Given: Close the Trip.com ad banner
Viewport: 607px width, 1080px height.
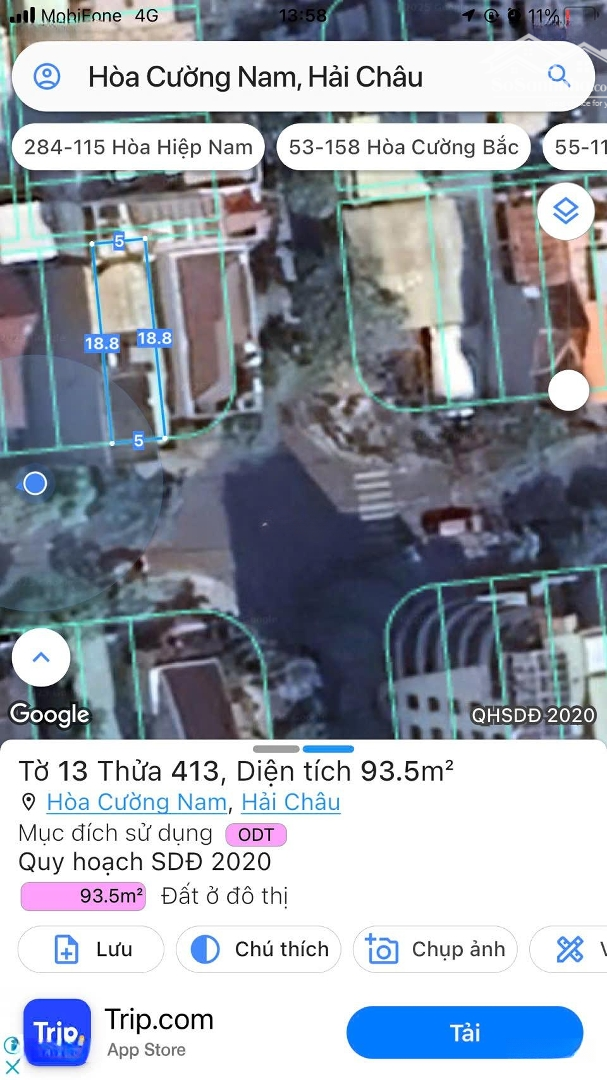Looking at the screenshot, I should [12, 1066].
